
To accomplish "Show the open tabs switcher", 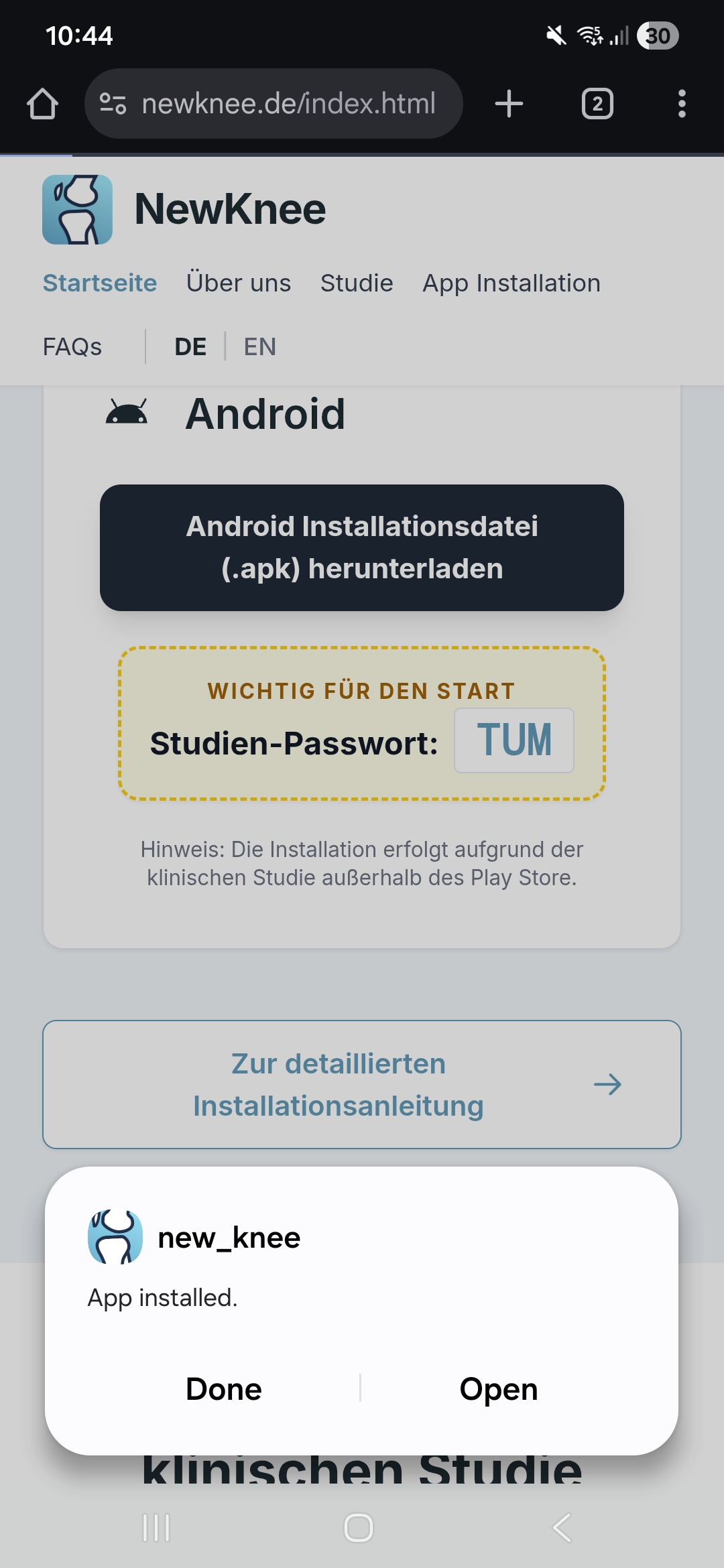I will (x=597, y=104).
